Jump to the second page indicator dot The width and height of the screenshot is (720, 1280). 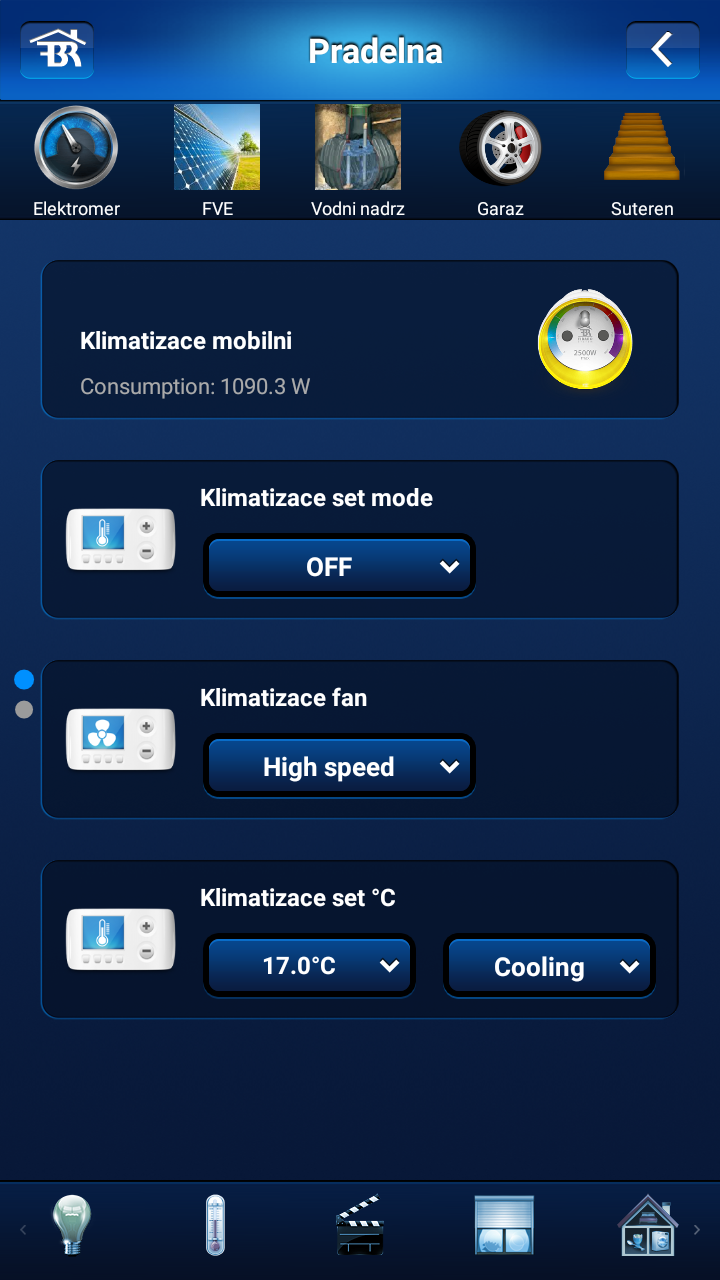coord(24,710)
